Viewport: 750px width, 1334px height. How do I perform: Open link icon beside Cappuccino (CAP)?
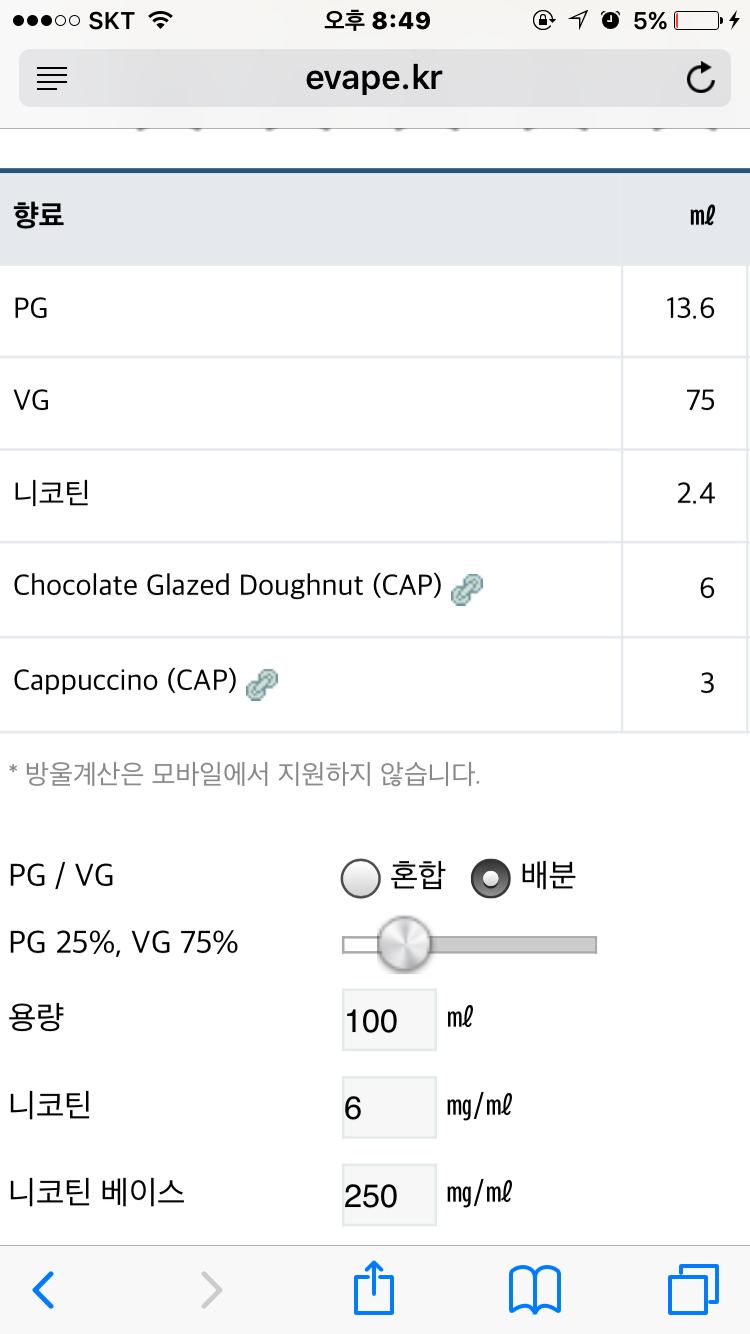pos(262,684)
